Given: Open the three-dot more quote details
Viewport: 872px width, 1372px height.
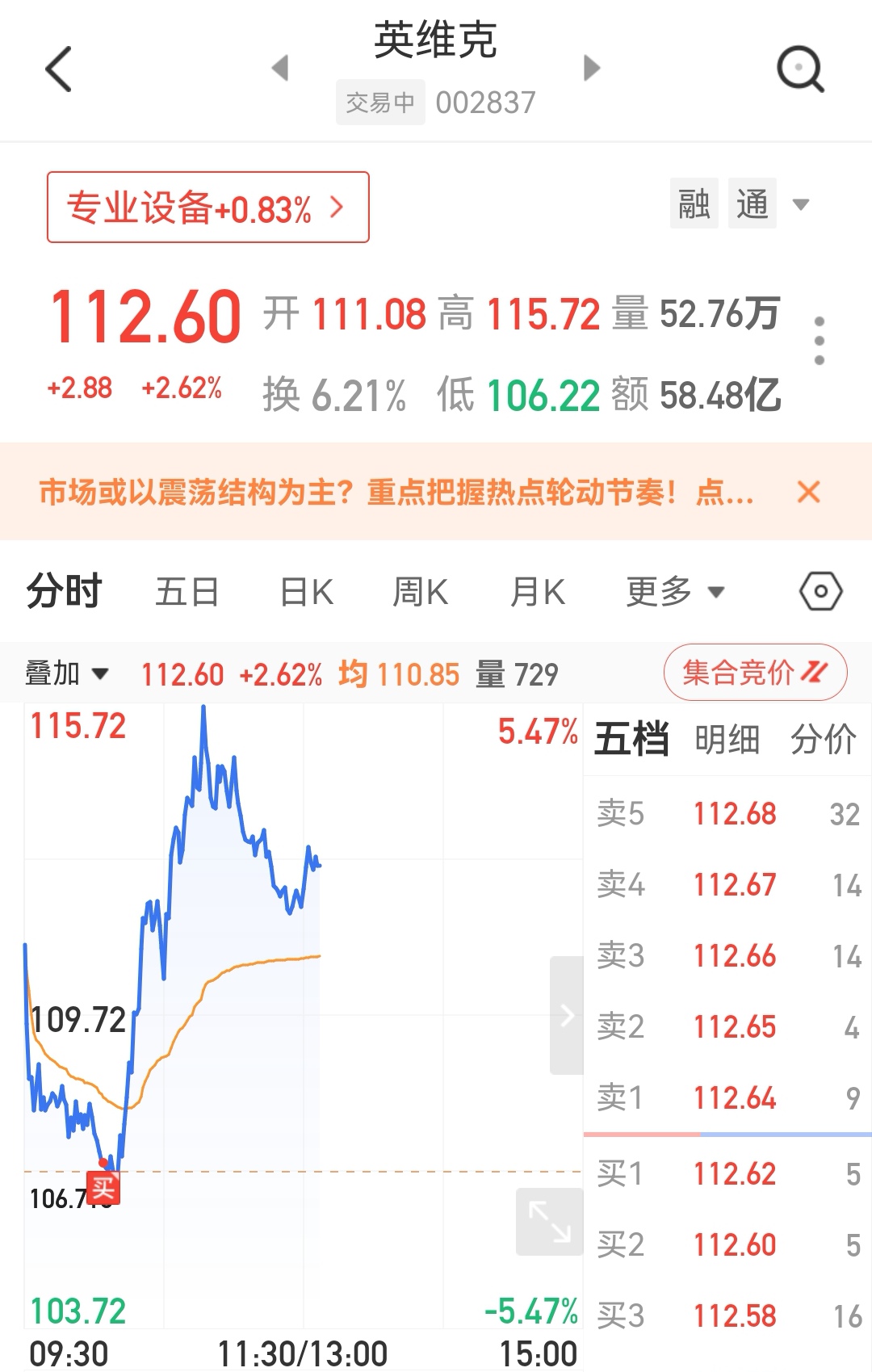Looking at the screenshot, I should point(819,341).
